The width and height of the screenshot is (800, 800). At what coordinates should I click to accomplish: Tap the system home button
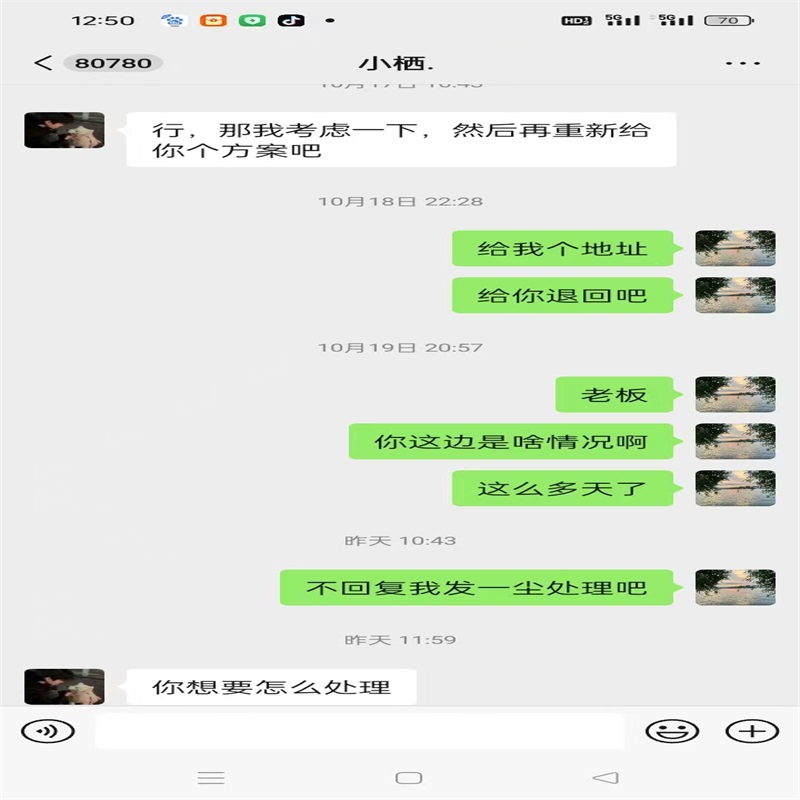pos(408,778)
